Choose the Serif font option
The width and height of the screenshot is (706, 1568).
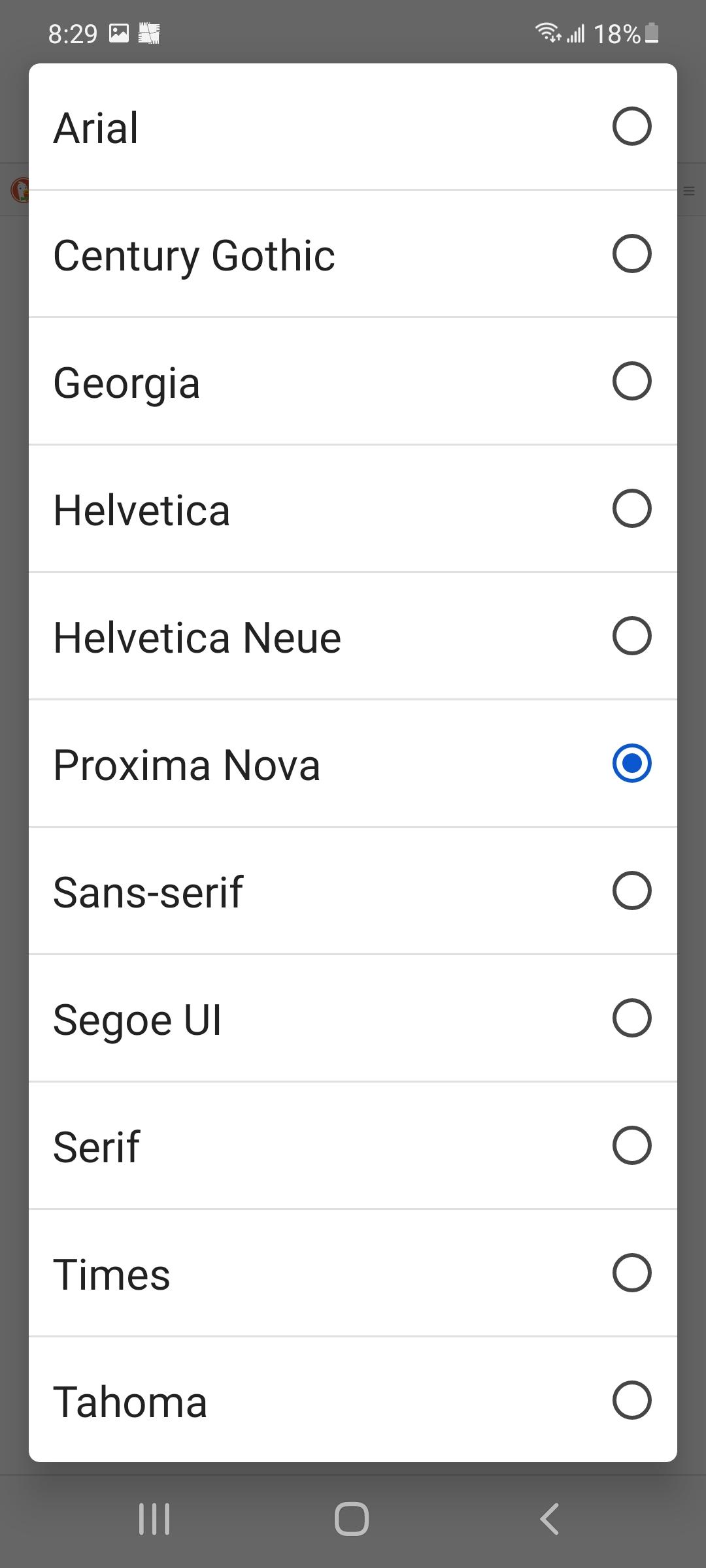[353, 1145]
